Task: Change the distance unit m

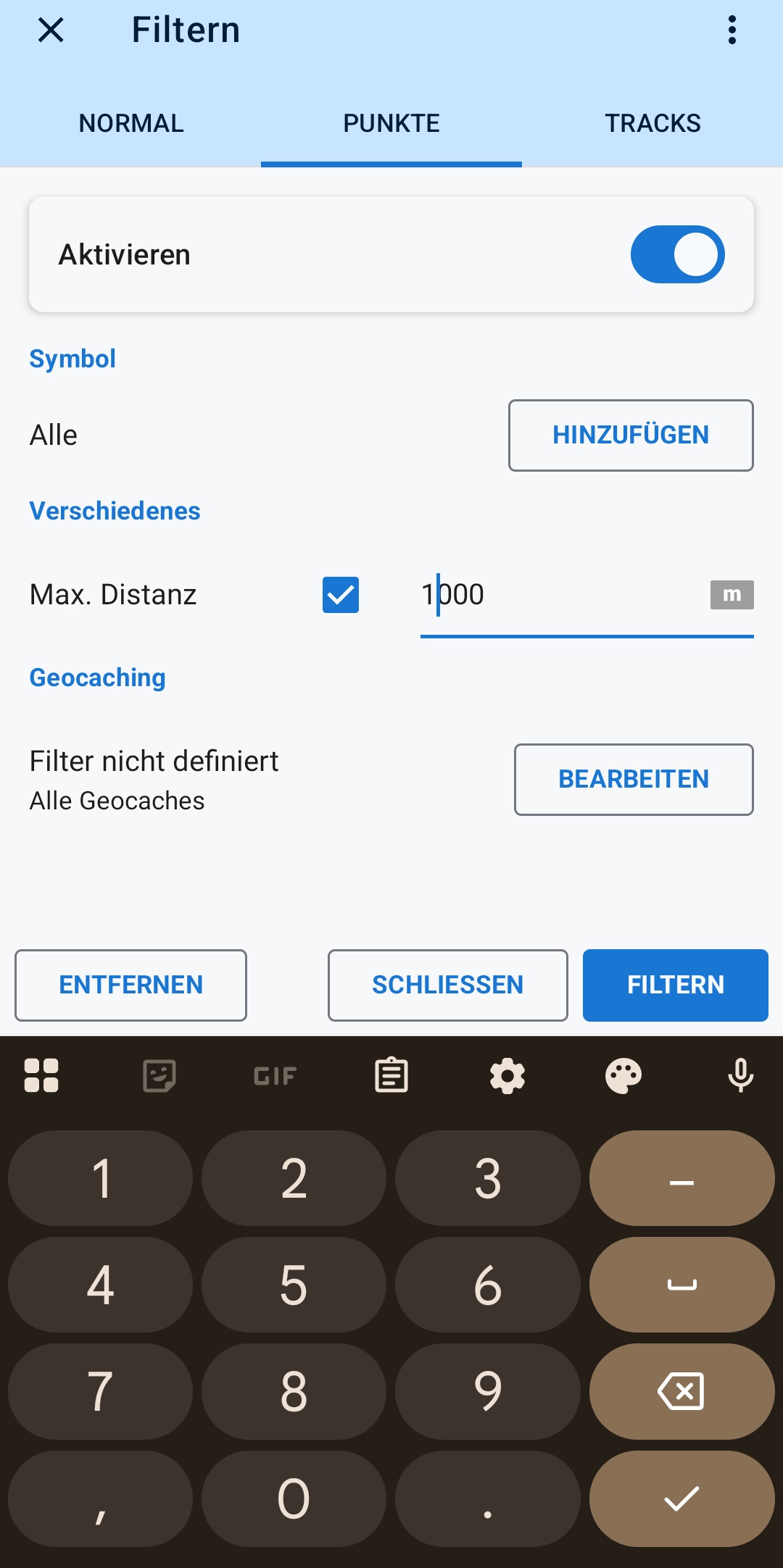Action: pos(732,595)
